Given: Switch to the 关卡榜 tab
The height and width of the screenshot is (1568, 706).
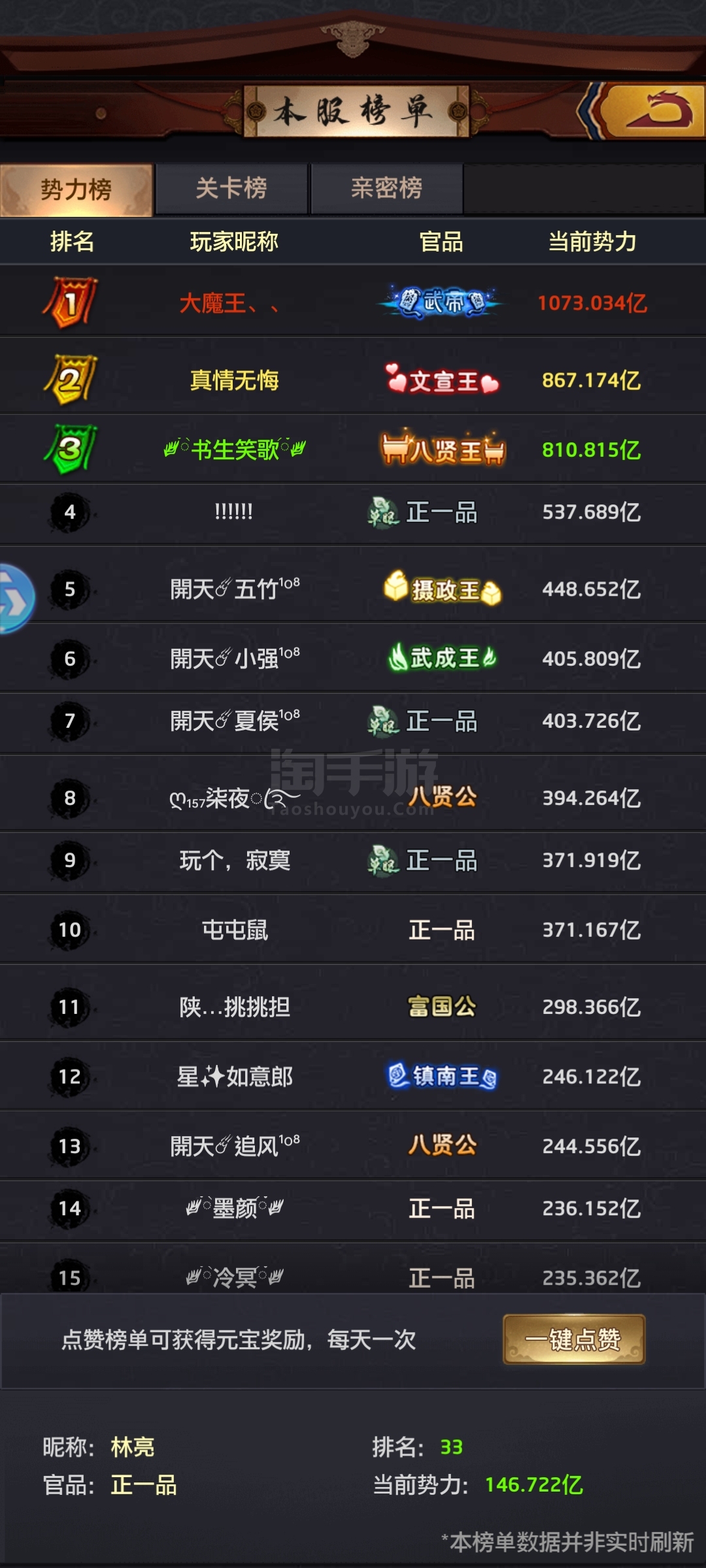Looking at the screenshot, I should 231,189.
